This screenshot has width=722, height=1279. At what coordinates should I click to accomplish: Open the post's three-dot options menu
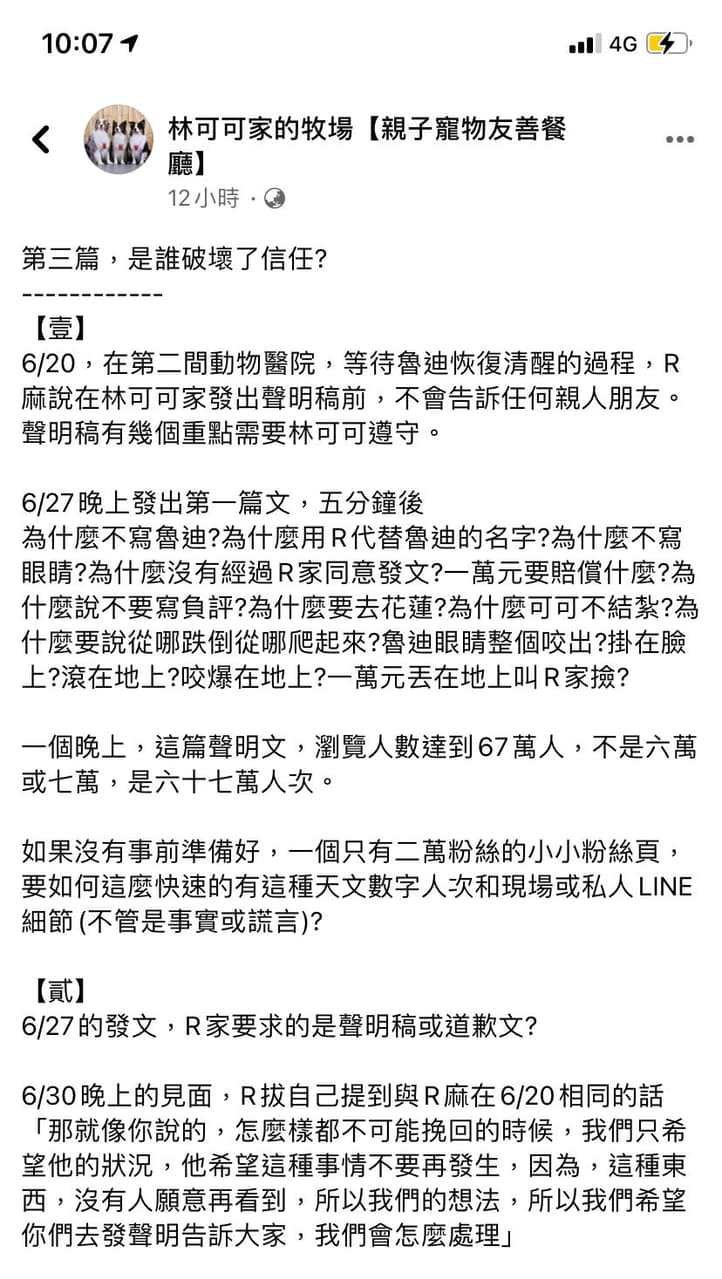click(680, 139)
